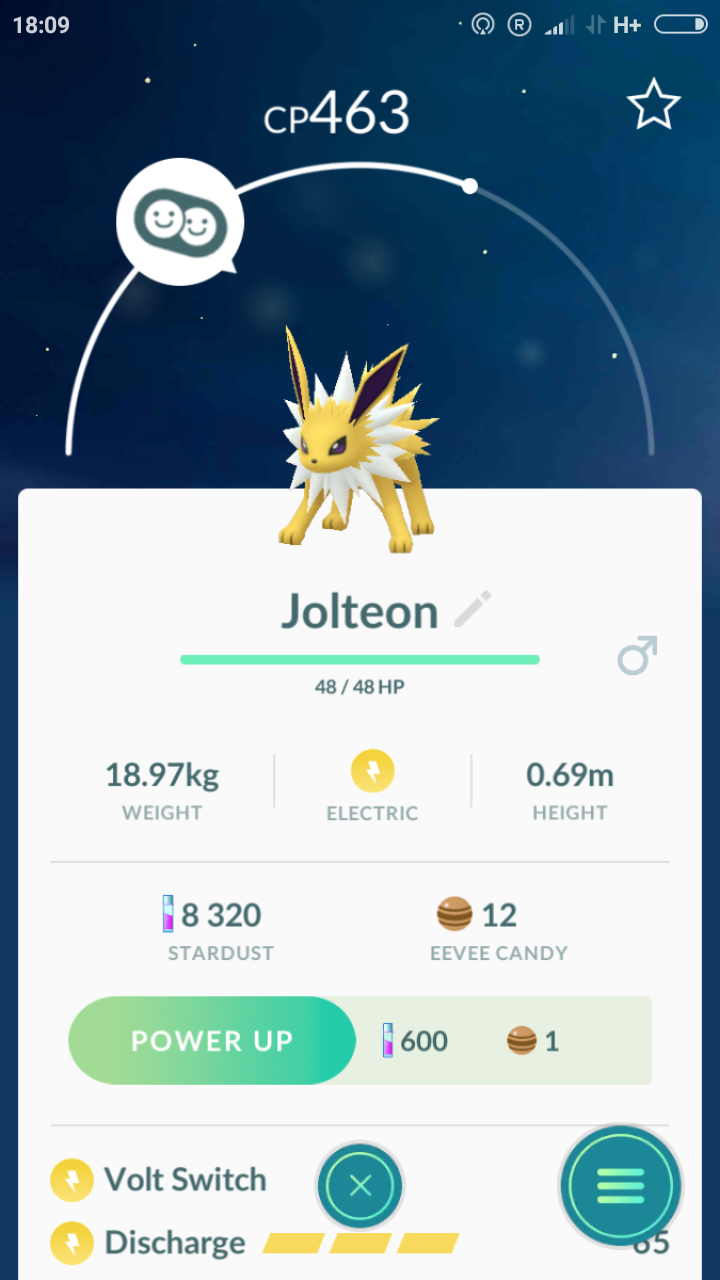The width and height of the screenshot is (720, 1280).
Task: Close the Pokémon details screen
Action: (360, 1187)
